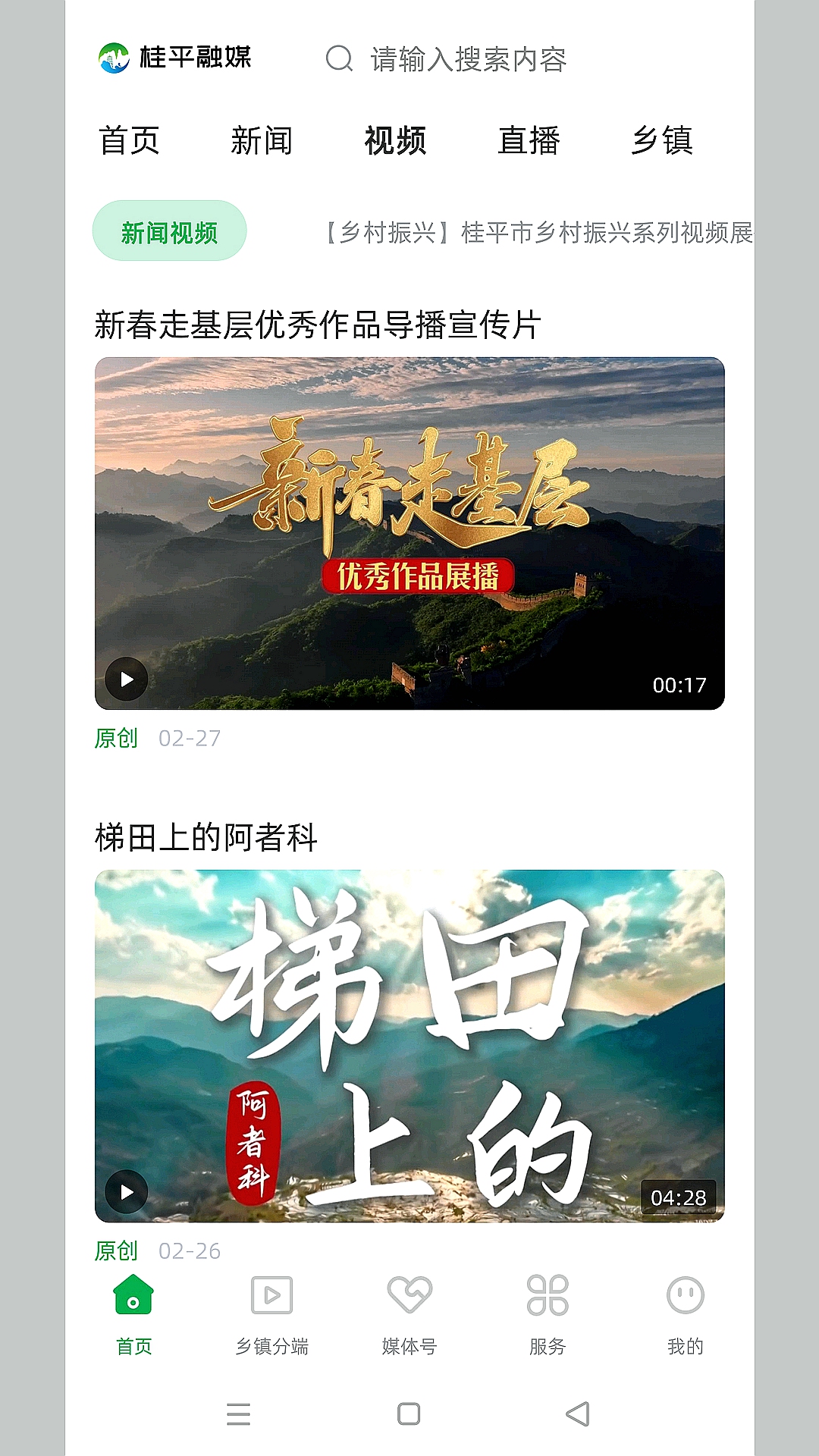Select the 媒体号 heart icon
The width and height of the screenshot is (819, 1456).
tap(409, 1295)
